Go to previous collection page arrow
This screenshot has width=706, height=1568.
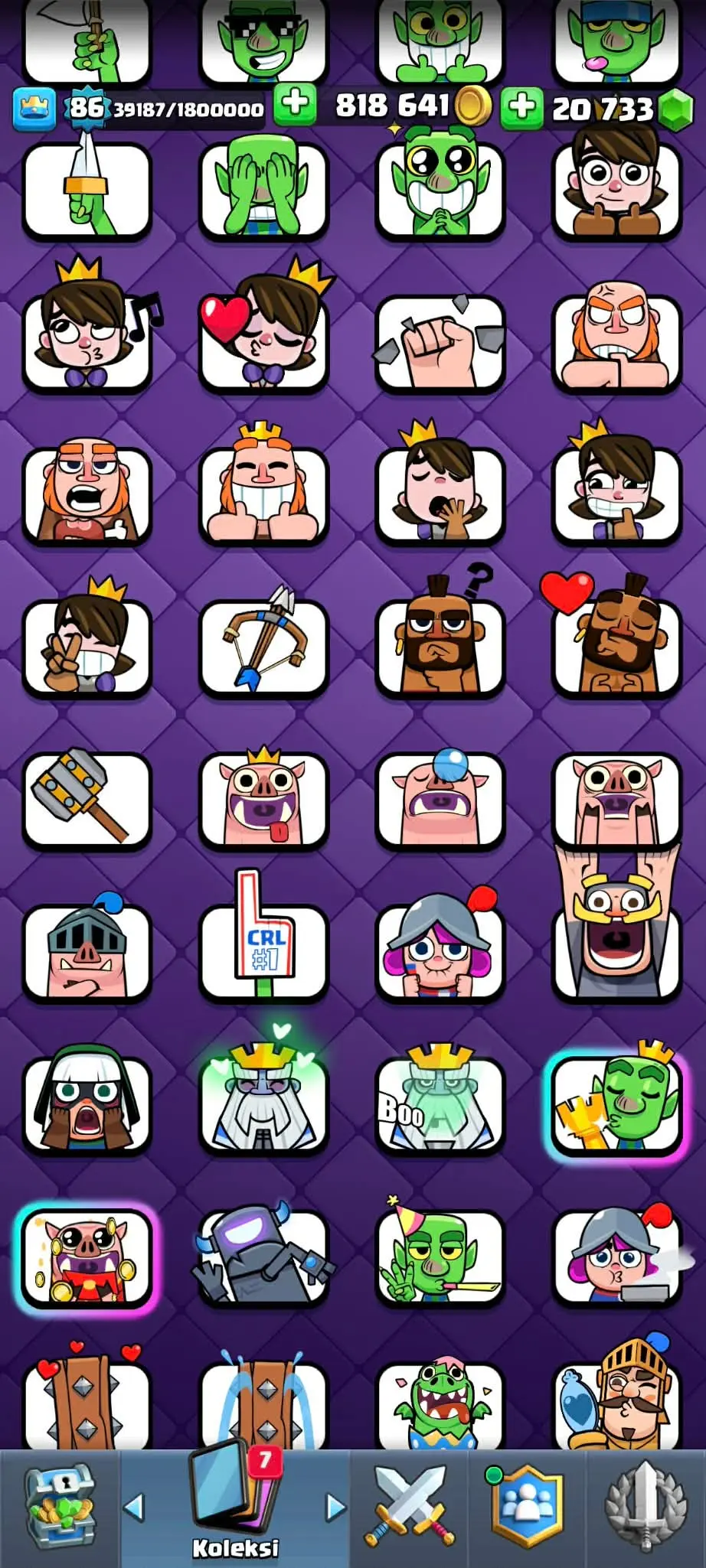[134, 1508]
